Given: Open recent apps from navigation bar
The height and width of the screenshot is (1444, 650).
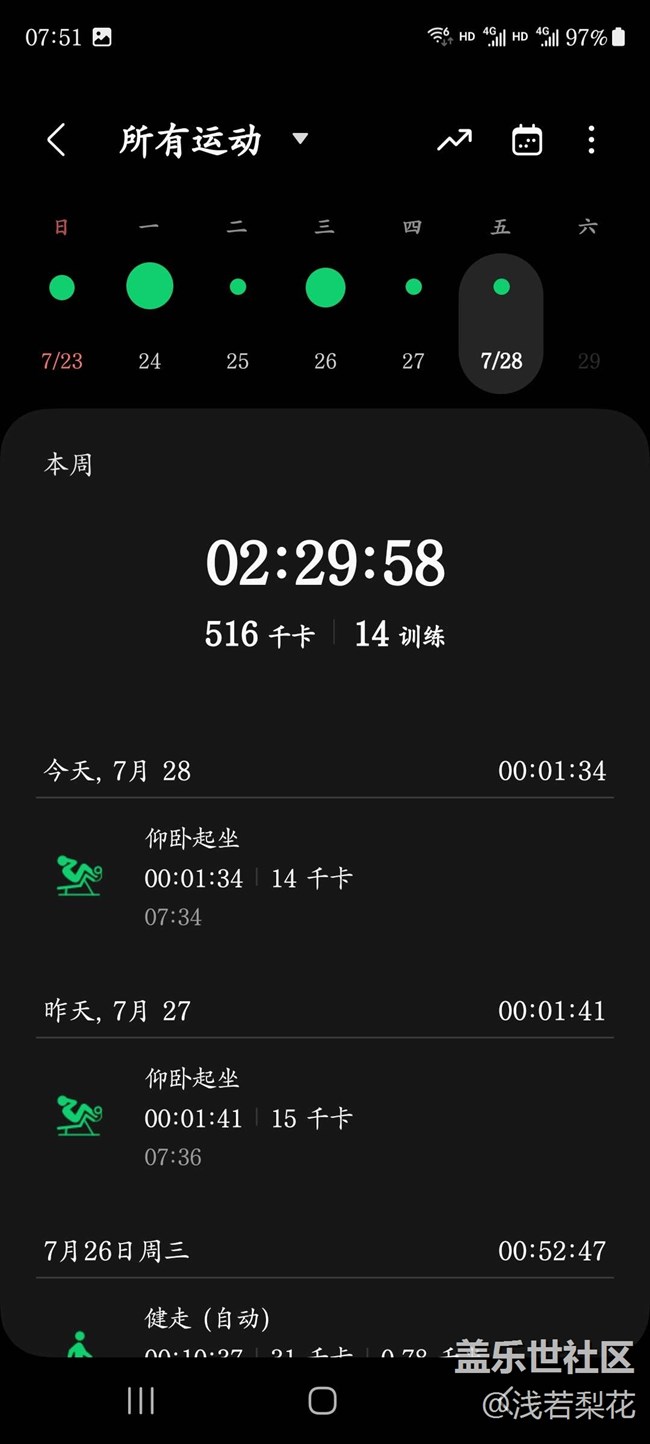Looking at the screenshot, I should click(141, 1401).
